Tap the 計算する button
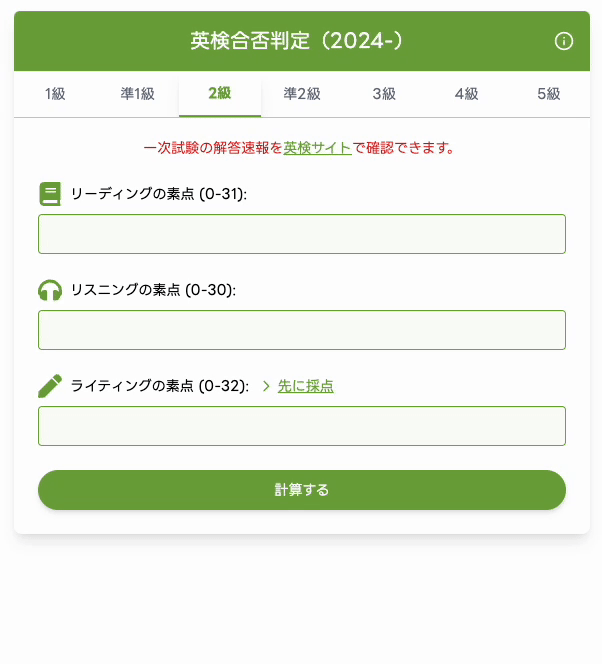The image size is (602, 664). click(x=302, y=490)
